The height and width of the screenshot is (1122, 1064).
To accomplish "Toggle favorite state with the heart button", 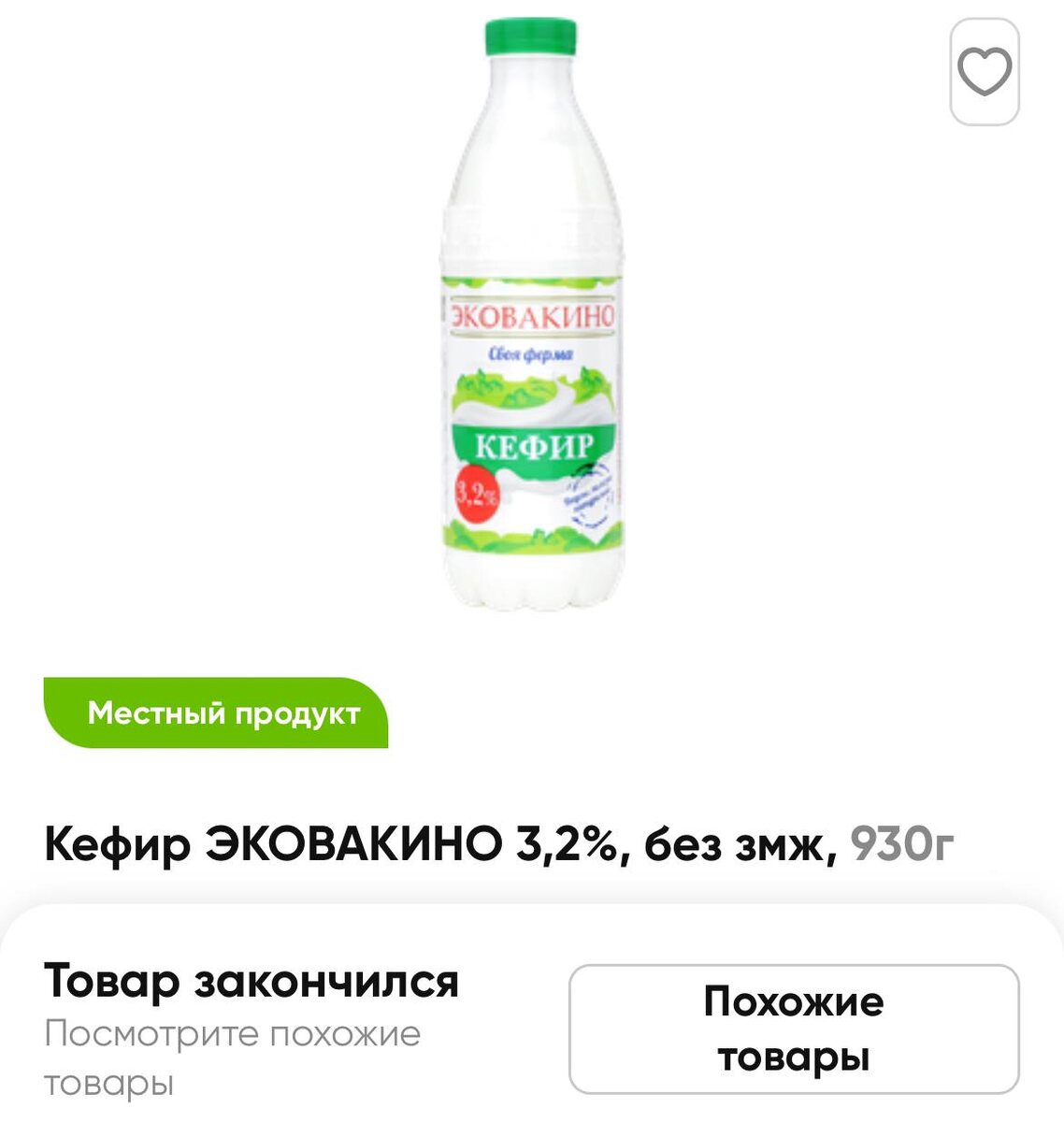I will tap(983, 70).
